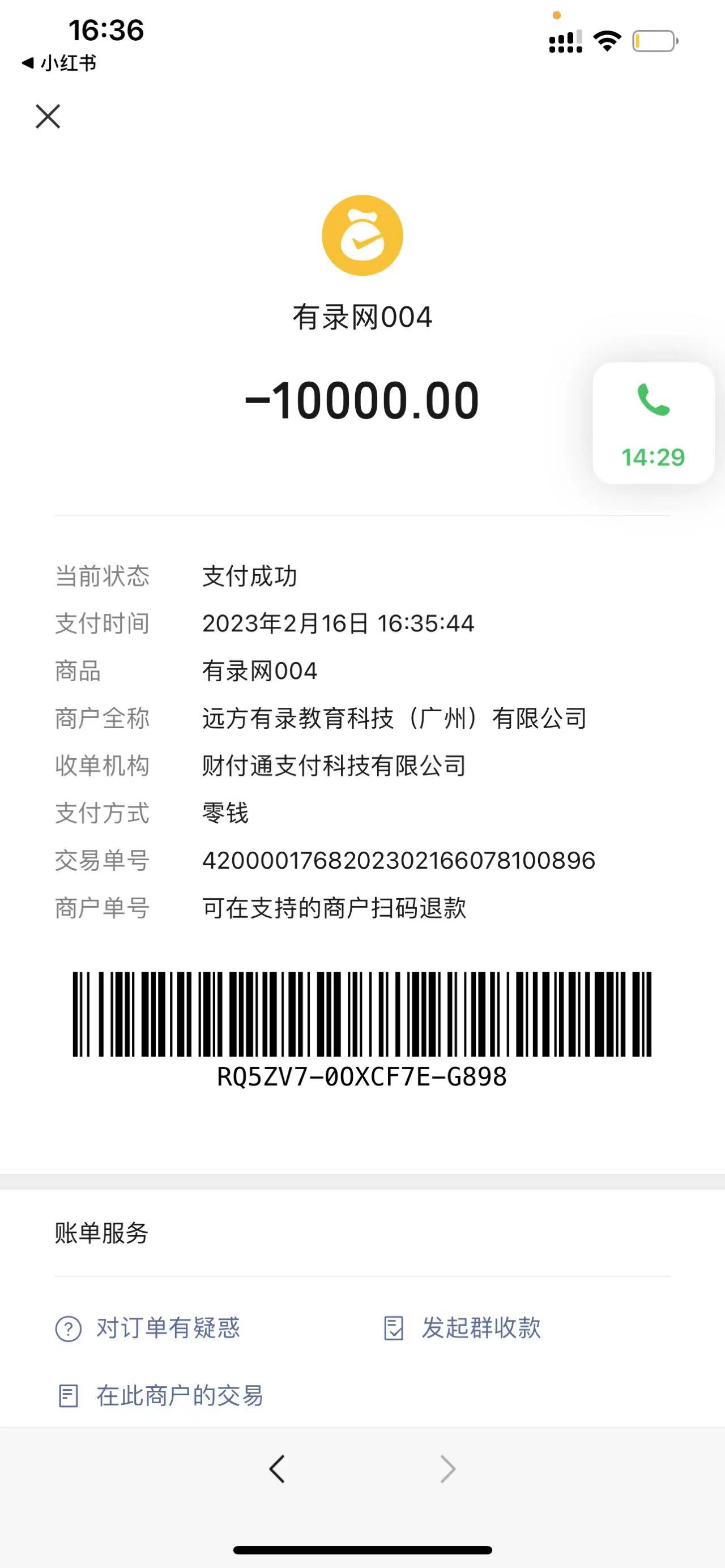Viewport: 725px width, 1568px height.
Task: Close the payment details page
Action: (48, 116)
